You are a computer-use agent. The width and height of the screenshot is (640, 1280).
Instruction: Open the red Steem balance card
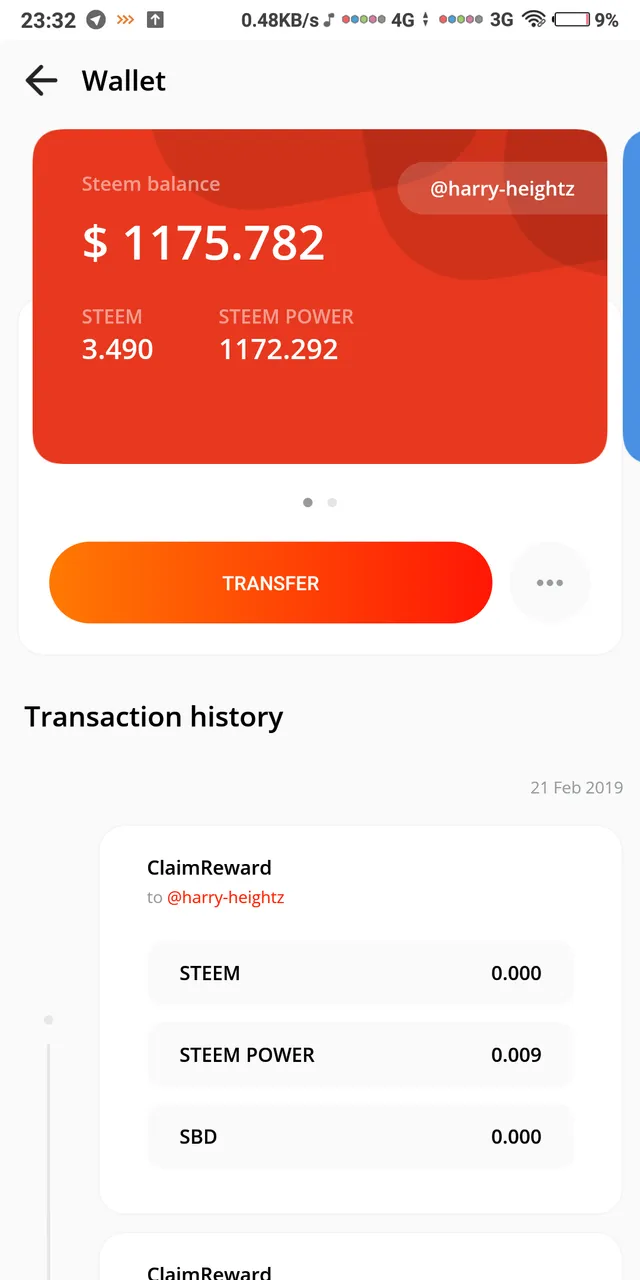click(x=320, y=296)
